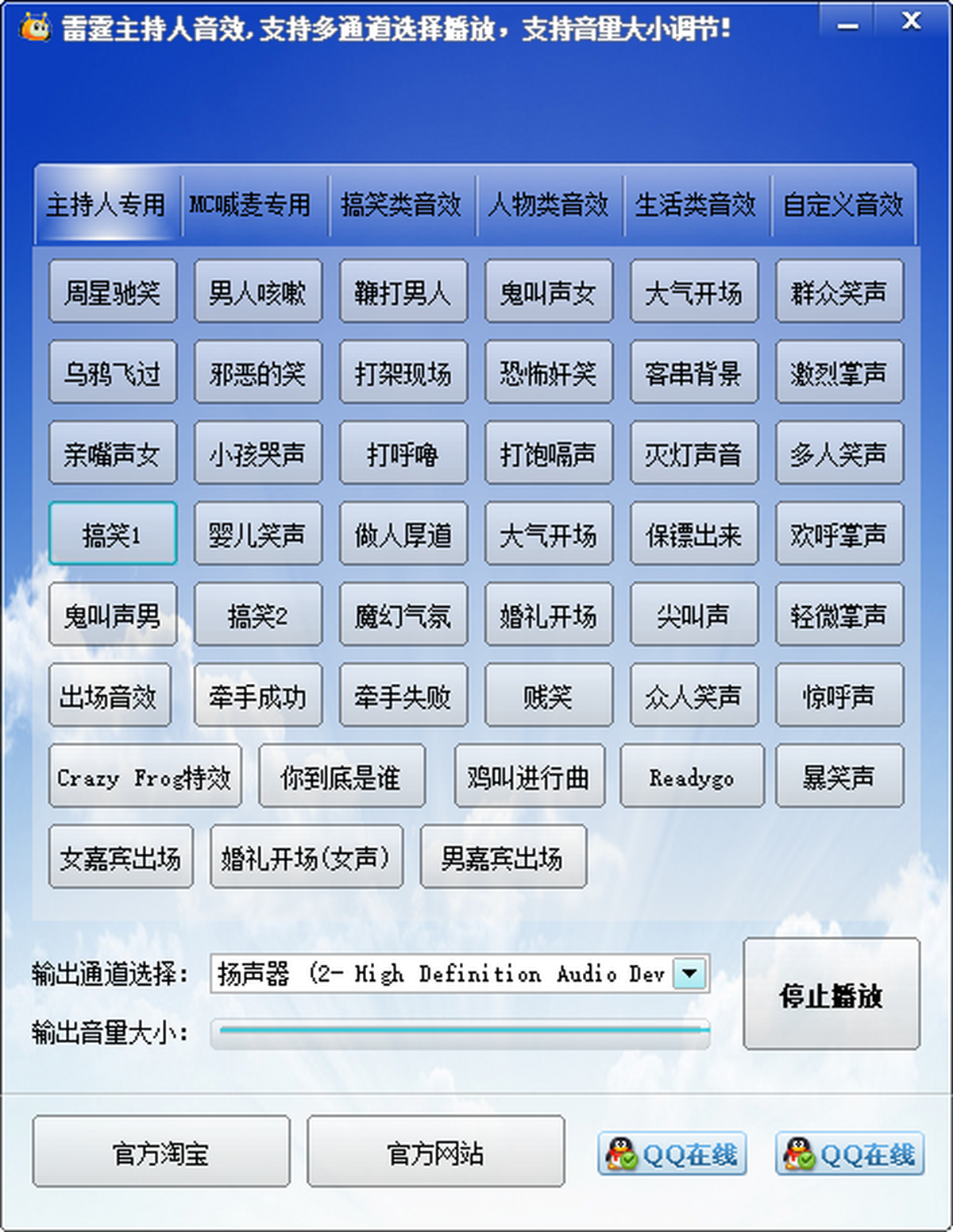Switch to the MC喊麦专用 tab
The width and height of the screenshot is (953, 1232).
point(249,205)
